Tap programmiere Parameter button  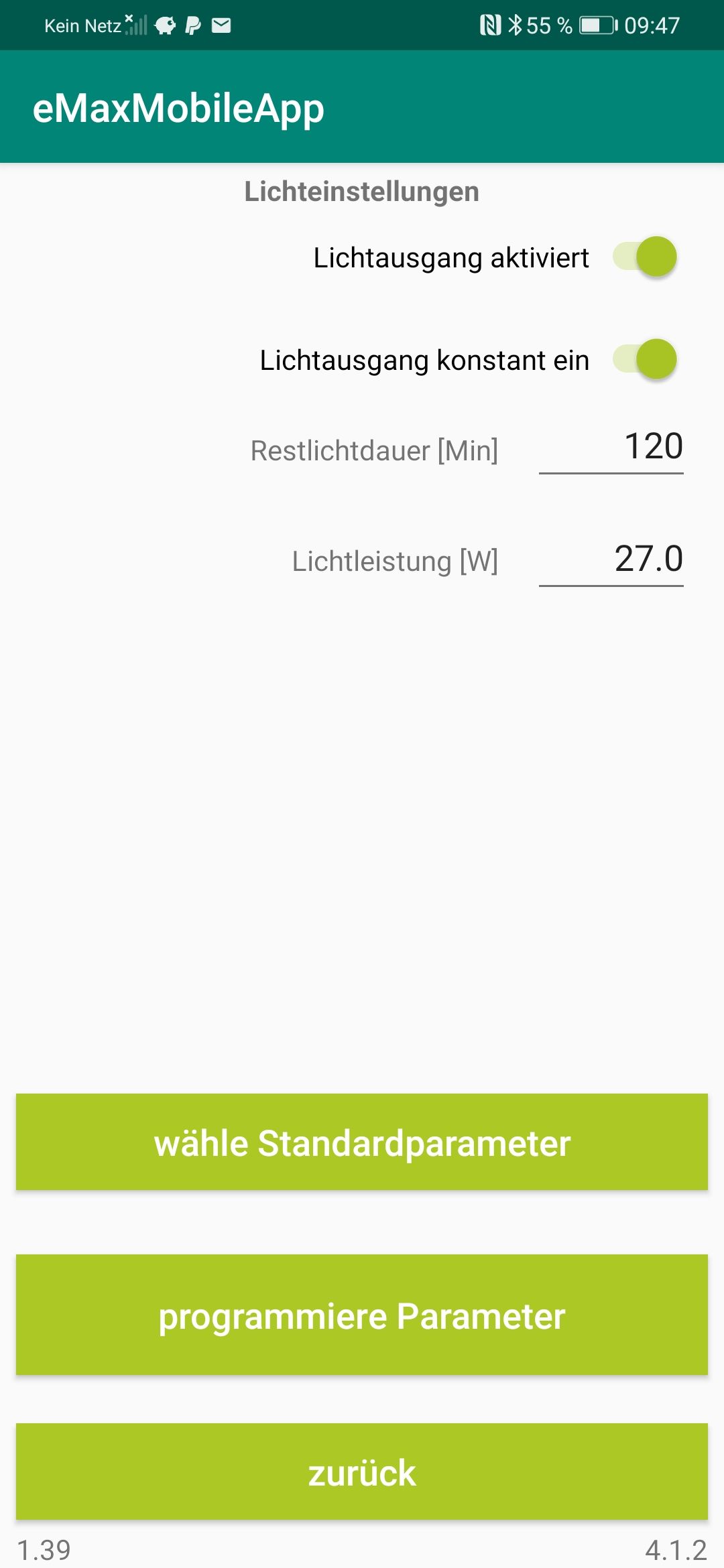(x=362, y=1315)
